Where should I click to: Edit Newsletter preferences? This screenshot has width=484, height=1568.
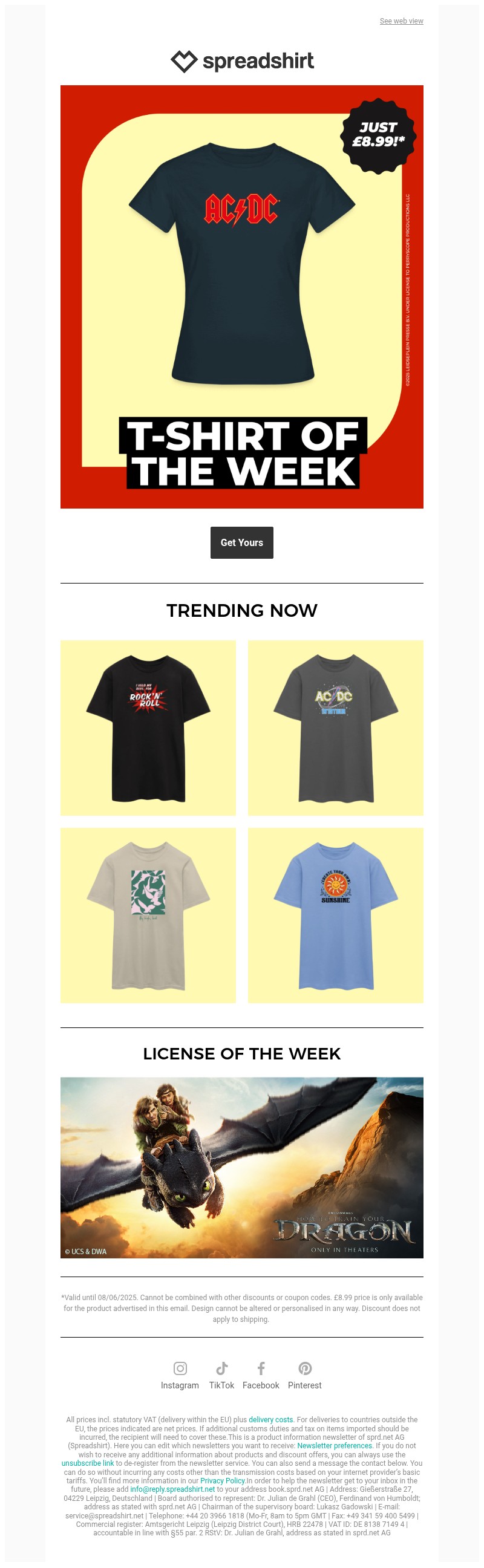(x=334, y=1446)
